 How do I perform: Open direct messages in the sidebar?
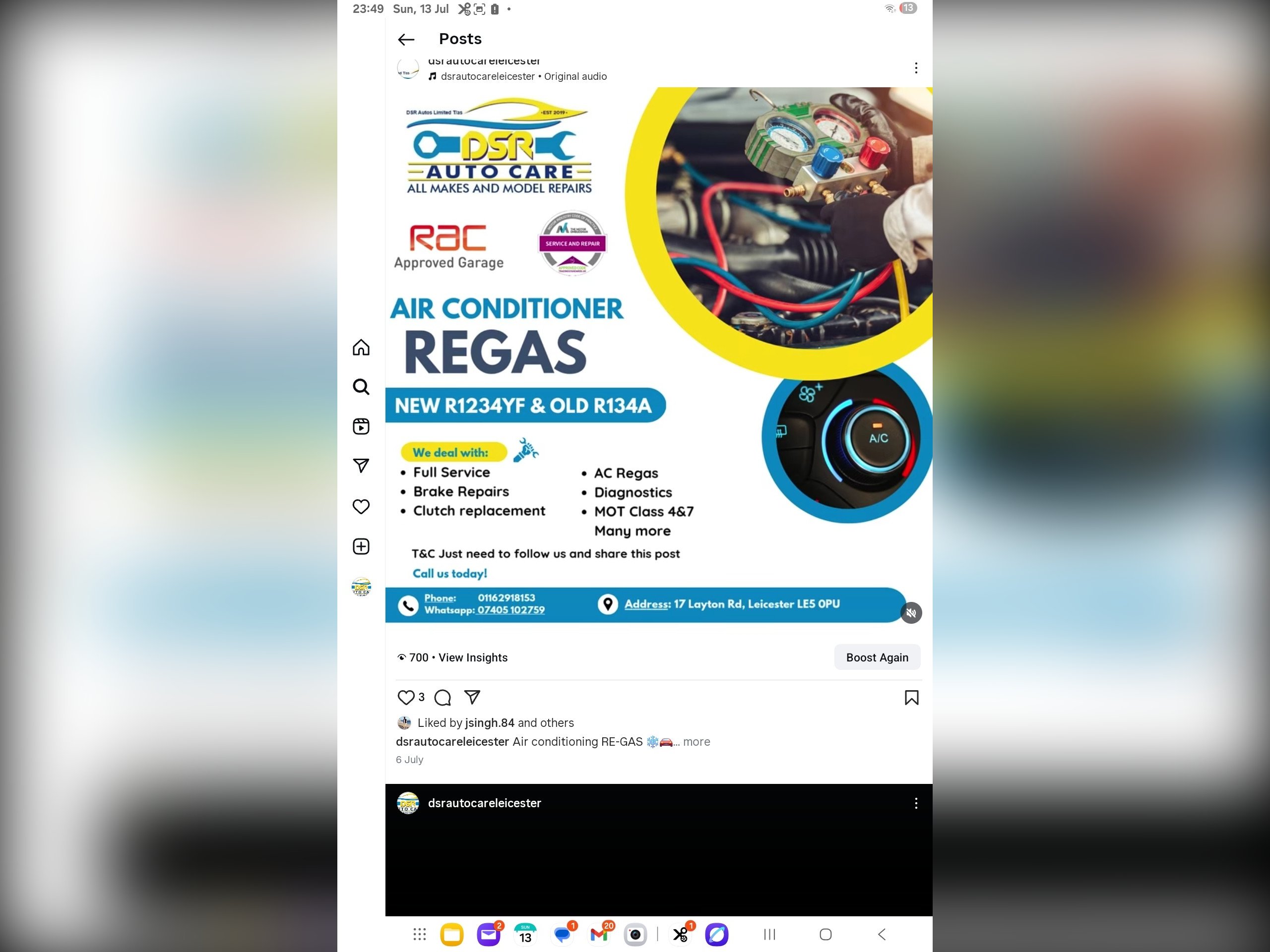tap(361, 466)
